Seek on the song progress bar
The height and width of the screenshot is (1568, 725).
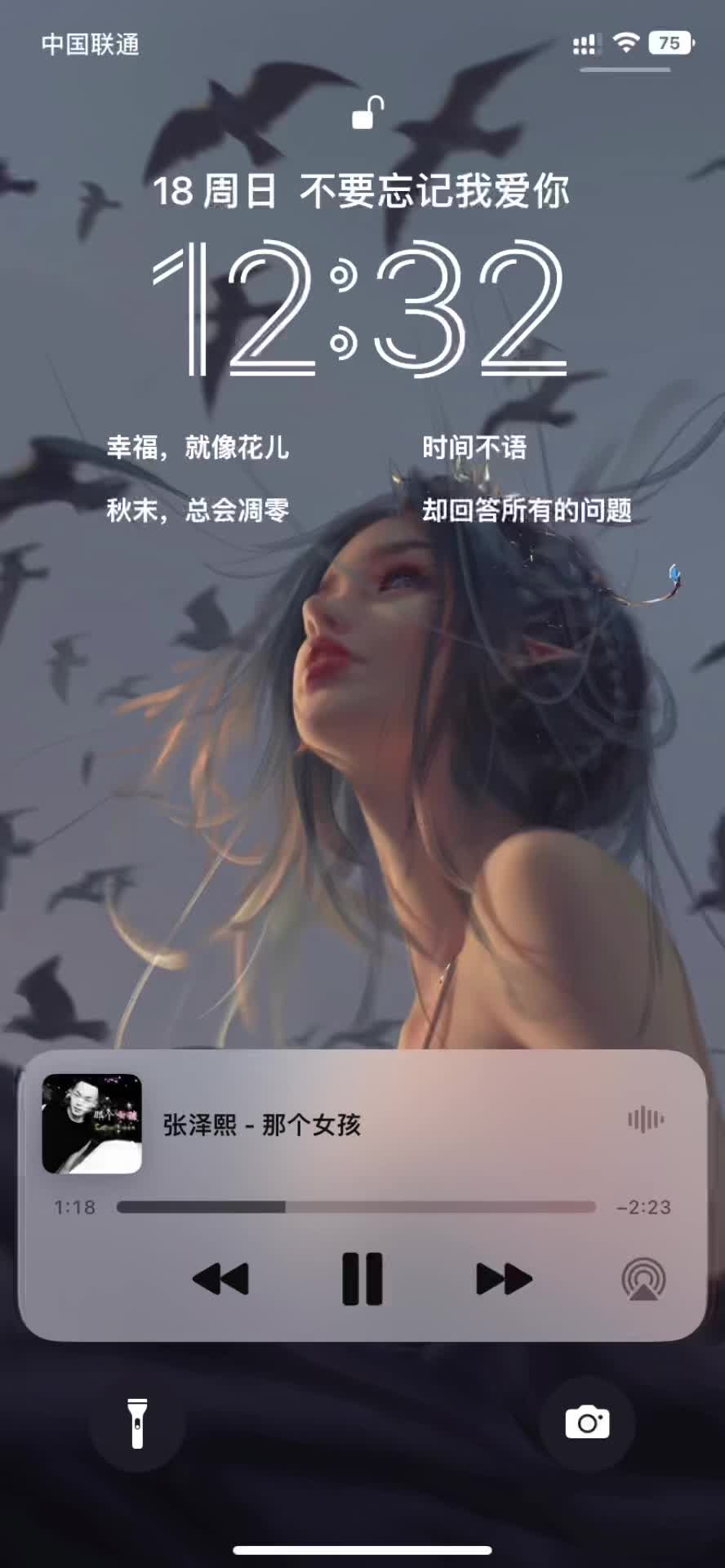click(x=356, y=1207)
